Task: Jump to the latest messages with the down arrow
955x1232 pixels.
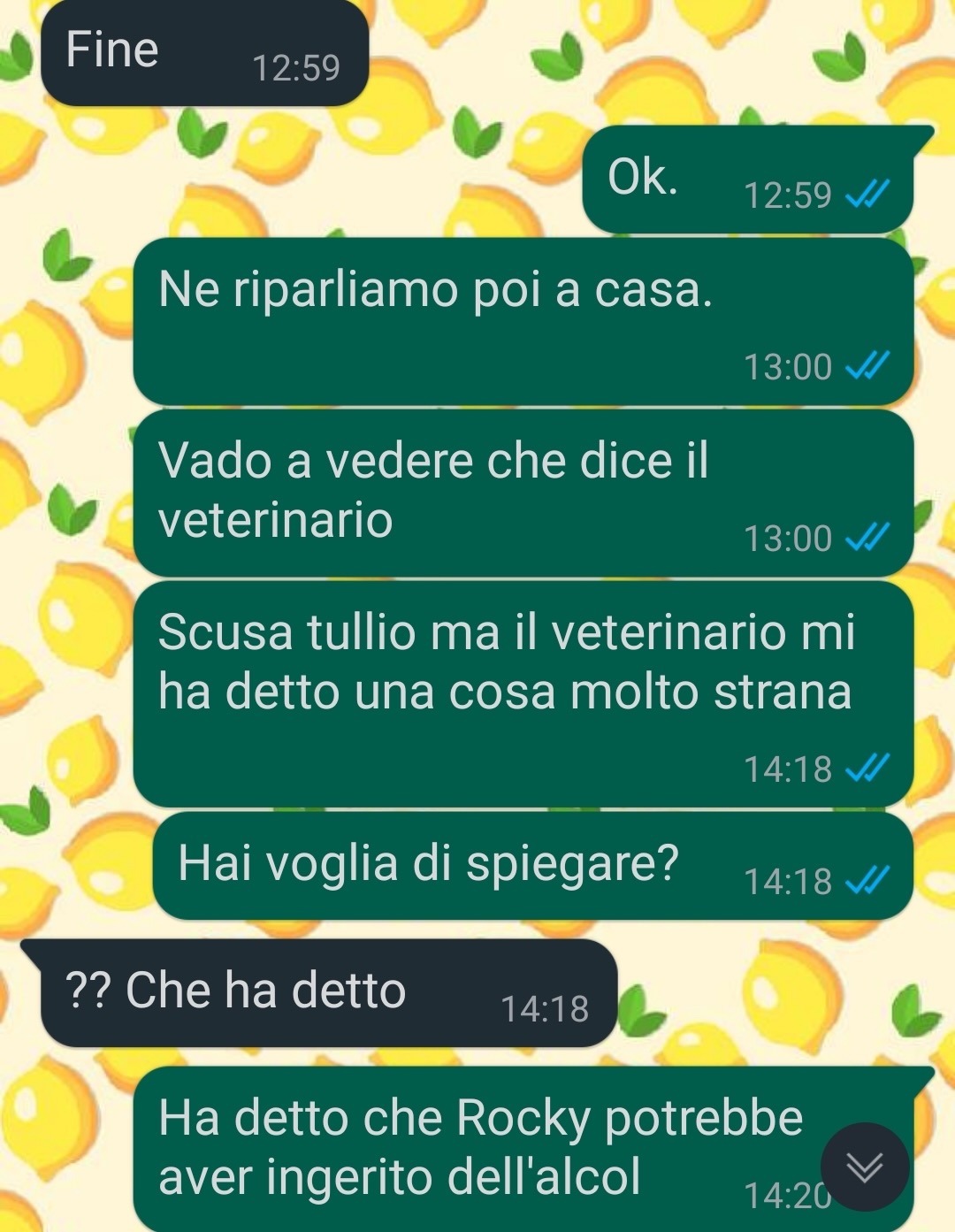Action: 864,1167
